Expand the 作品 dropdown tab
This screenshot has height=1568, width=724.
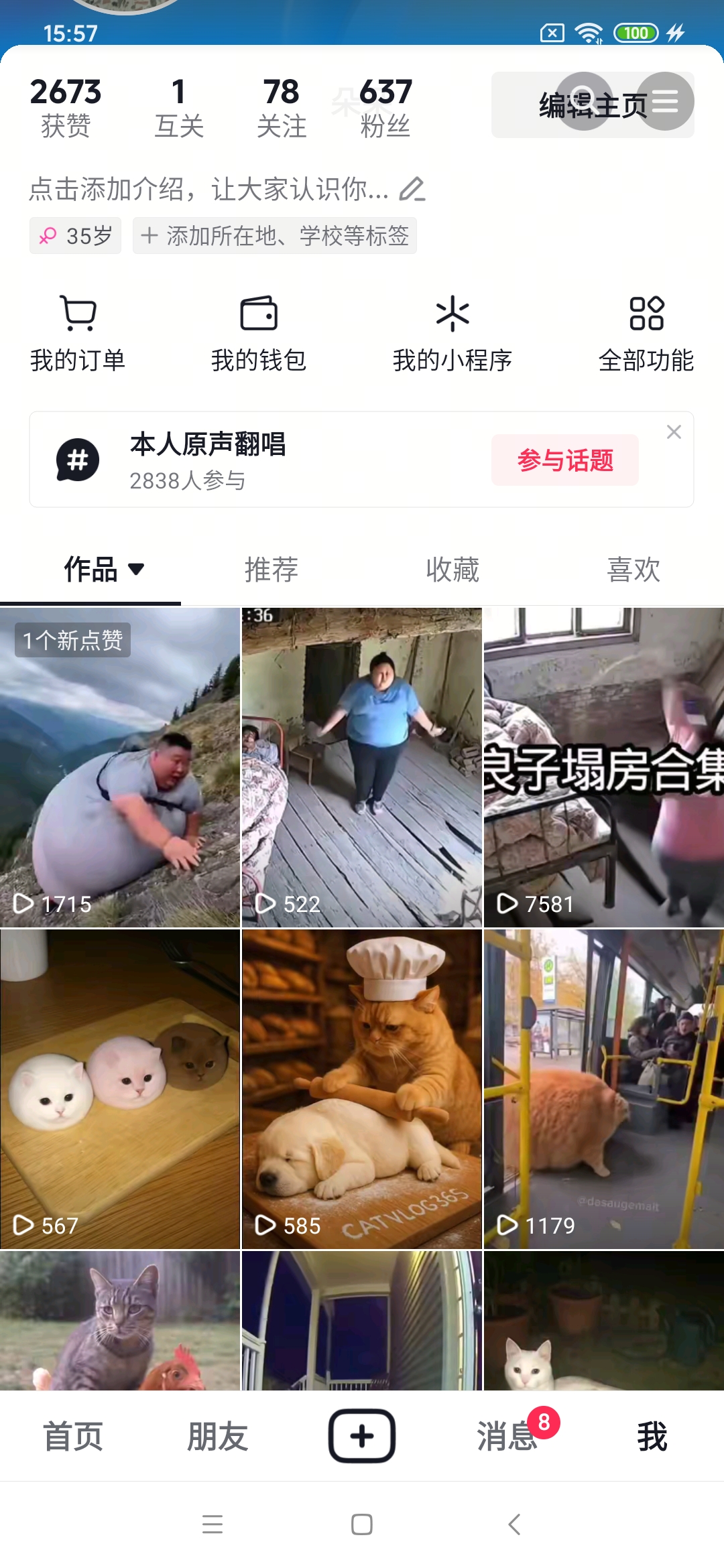pos(104,570)
